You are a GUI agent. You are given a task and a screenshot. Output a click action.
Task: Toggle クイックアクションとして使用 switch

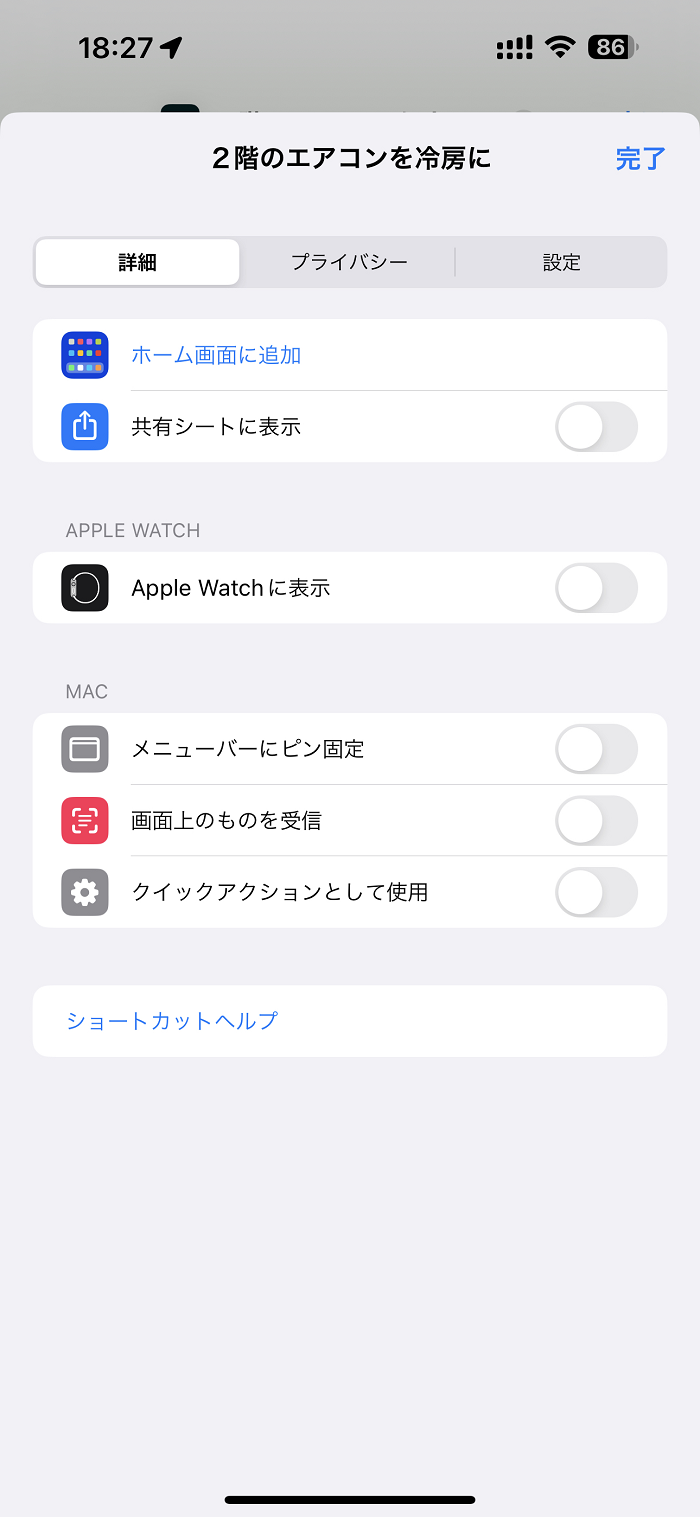596,892
